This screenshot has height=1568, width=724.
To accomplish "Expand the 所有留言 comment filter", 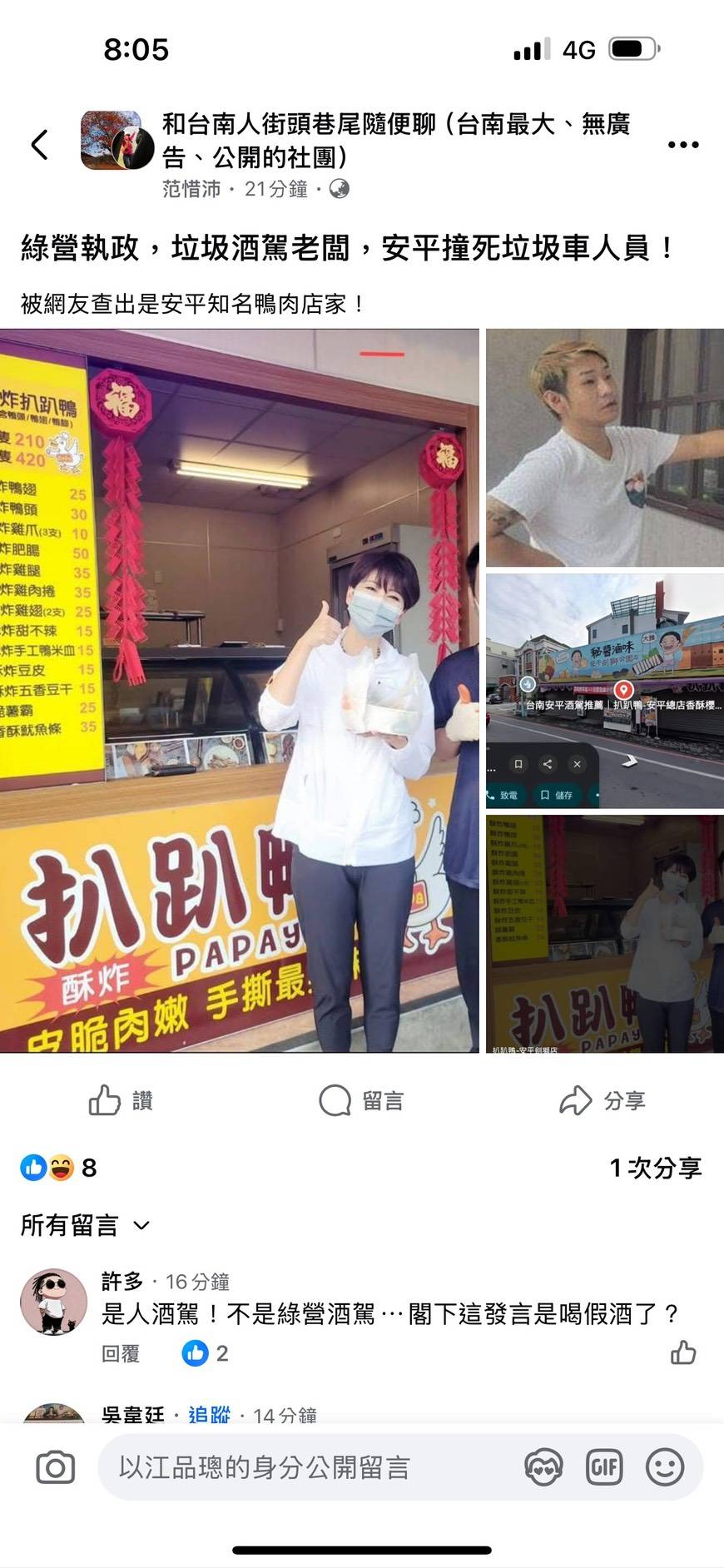I will click(85, 1225).
